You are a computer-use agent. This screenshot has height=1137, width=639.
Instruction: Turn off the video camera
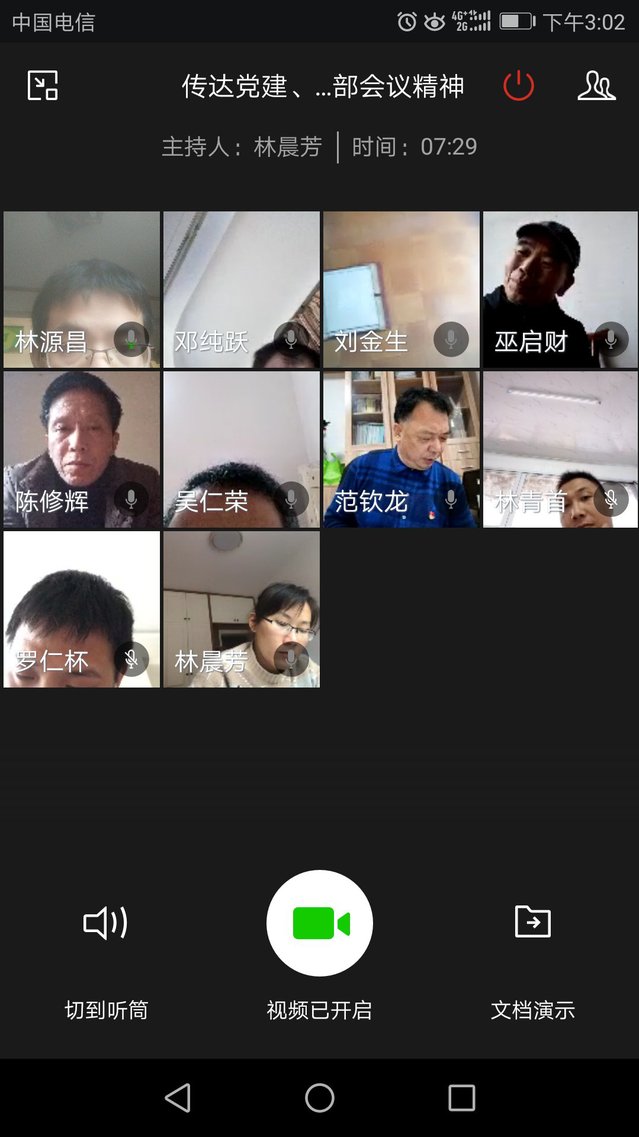(x=320, y=923)
